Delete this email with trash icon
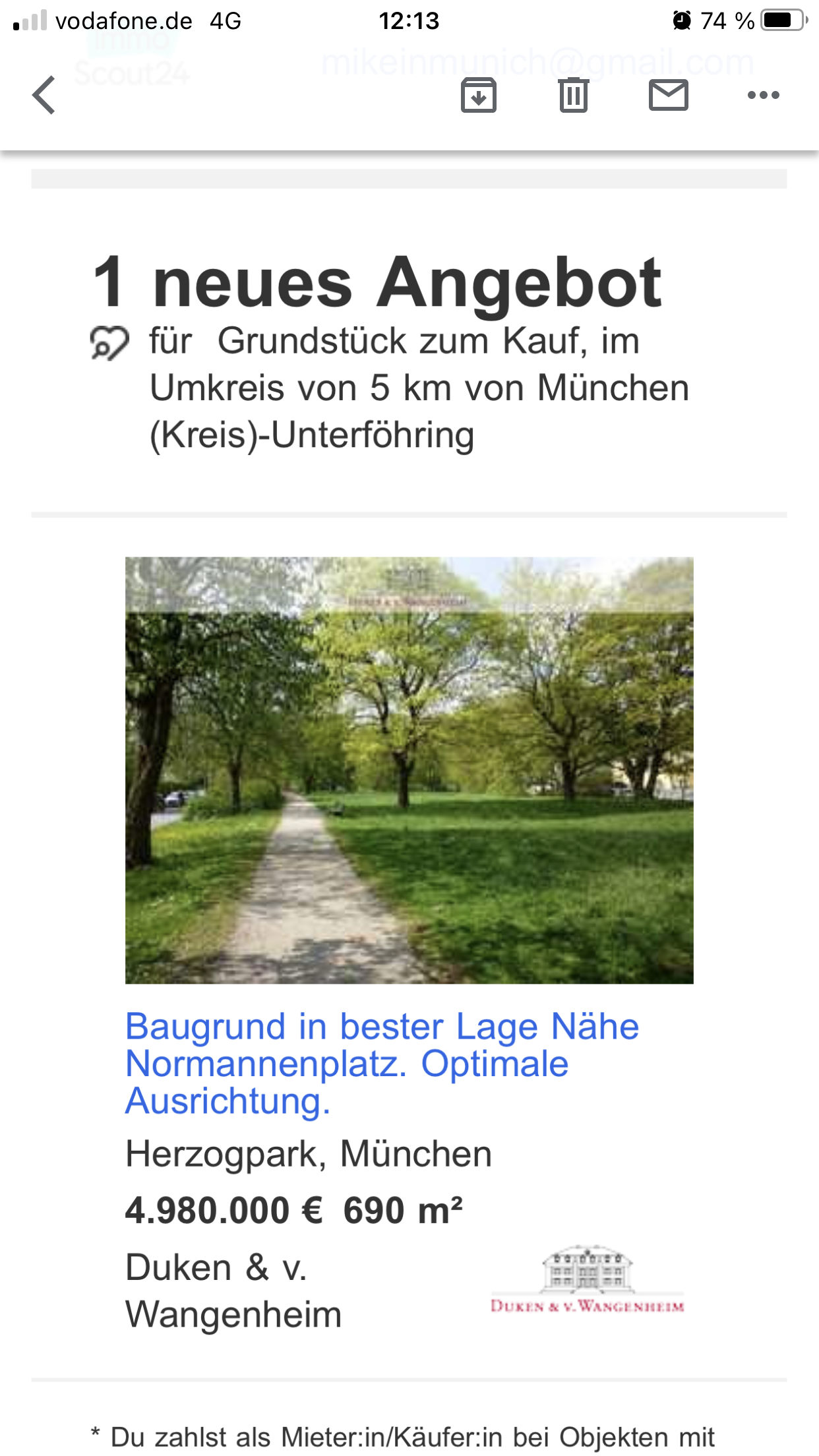This screenshot has width=819, height=1456. (x=573, y=95)
